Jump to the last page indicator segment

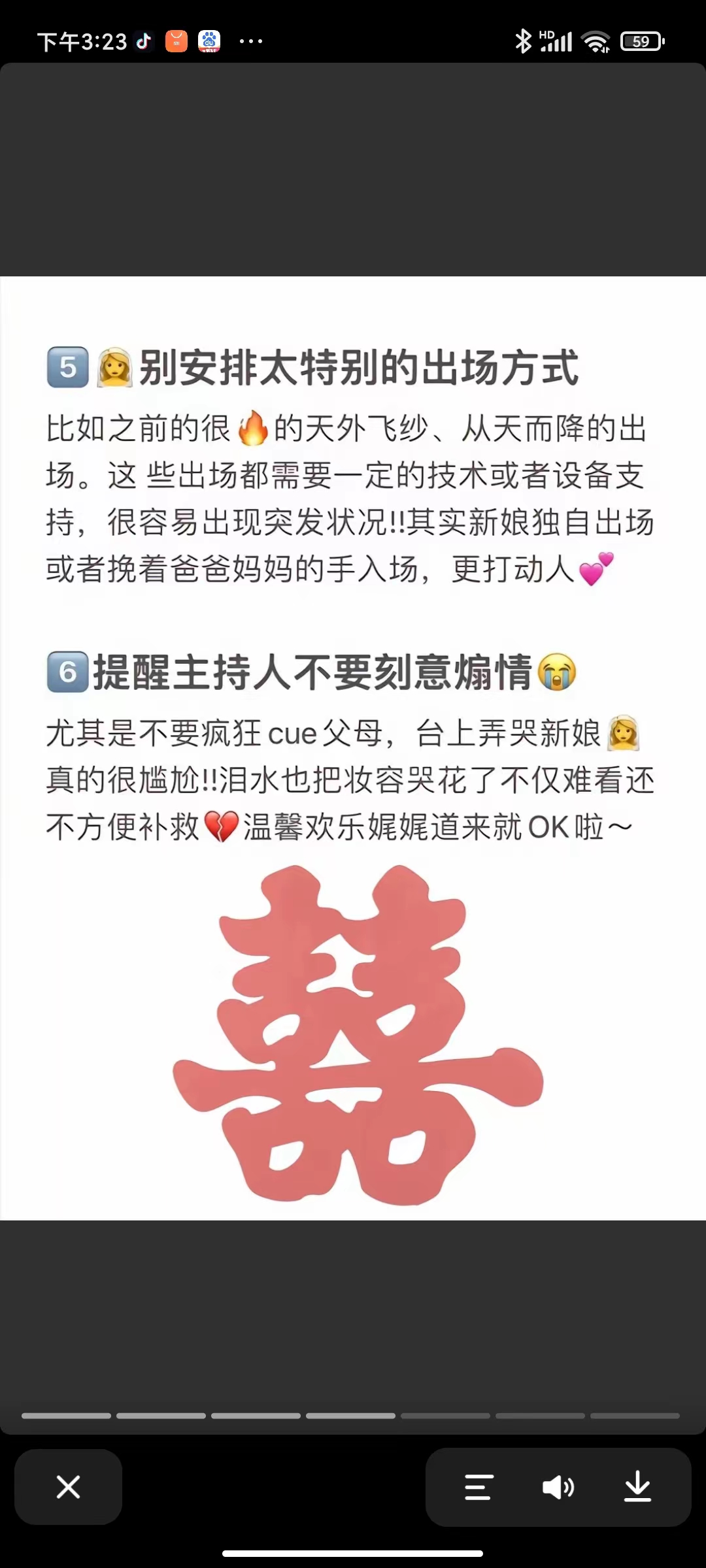(635, 1416)
